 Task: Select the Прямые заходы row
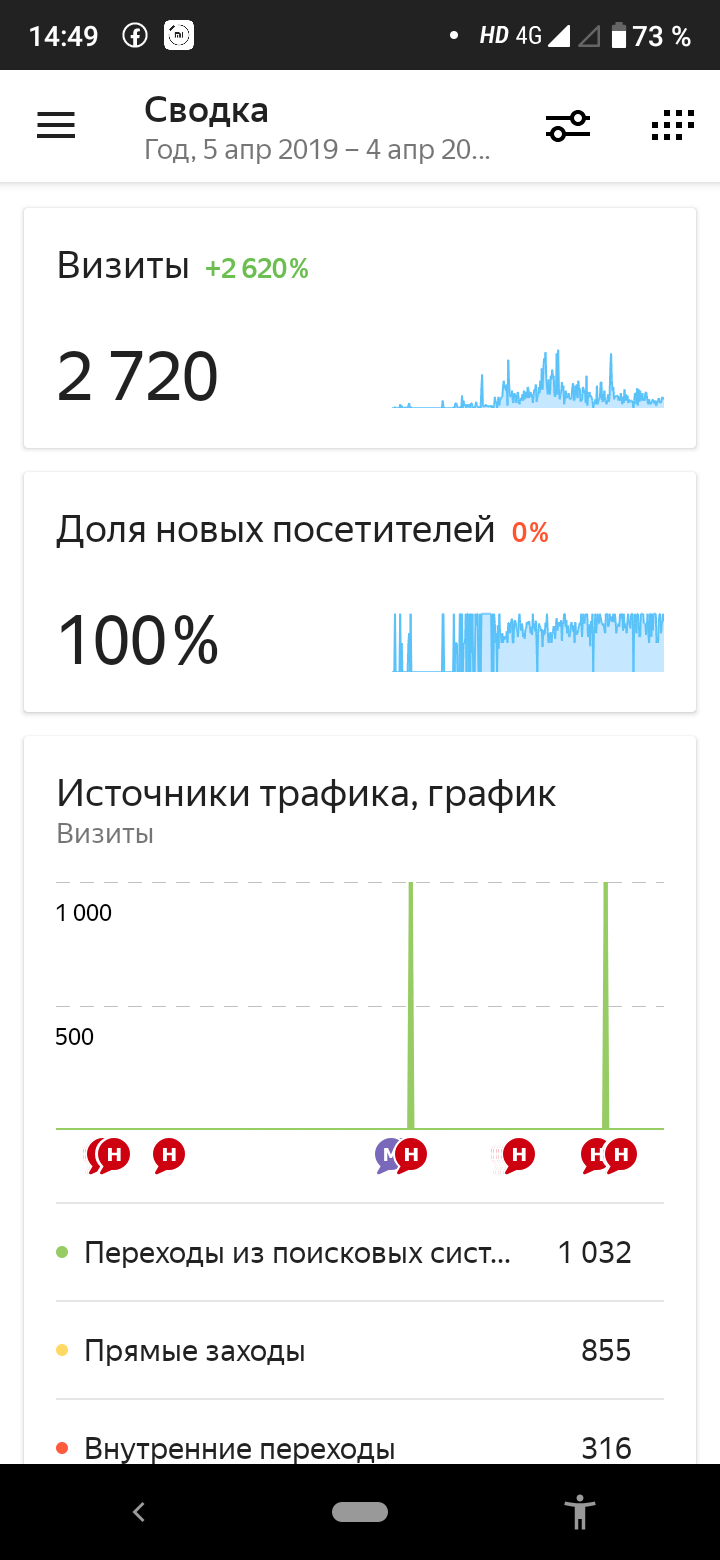360,1351
